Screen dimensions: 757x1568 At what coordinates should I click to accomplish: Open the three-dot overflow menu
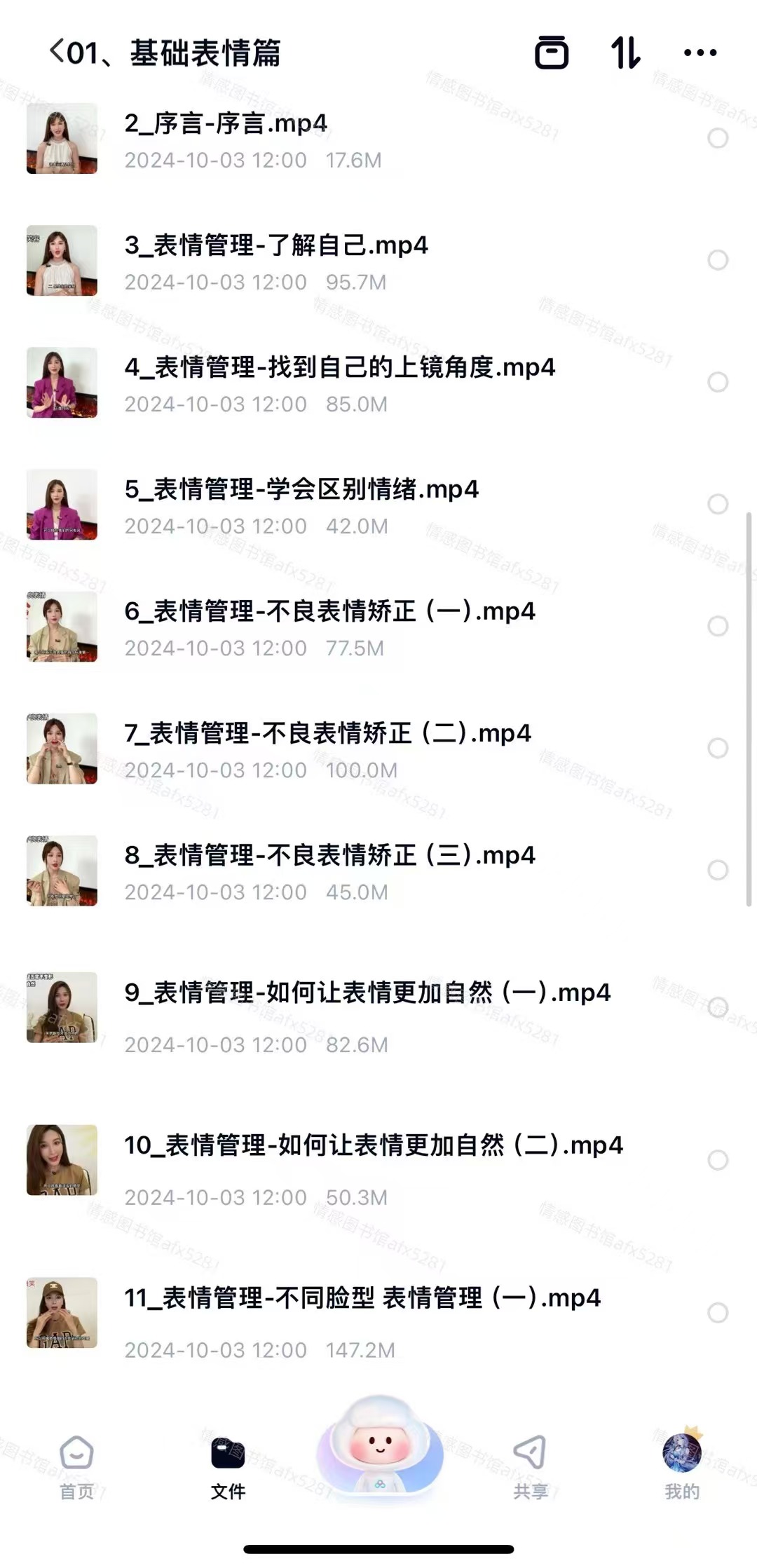coord(700,53)
